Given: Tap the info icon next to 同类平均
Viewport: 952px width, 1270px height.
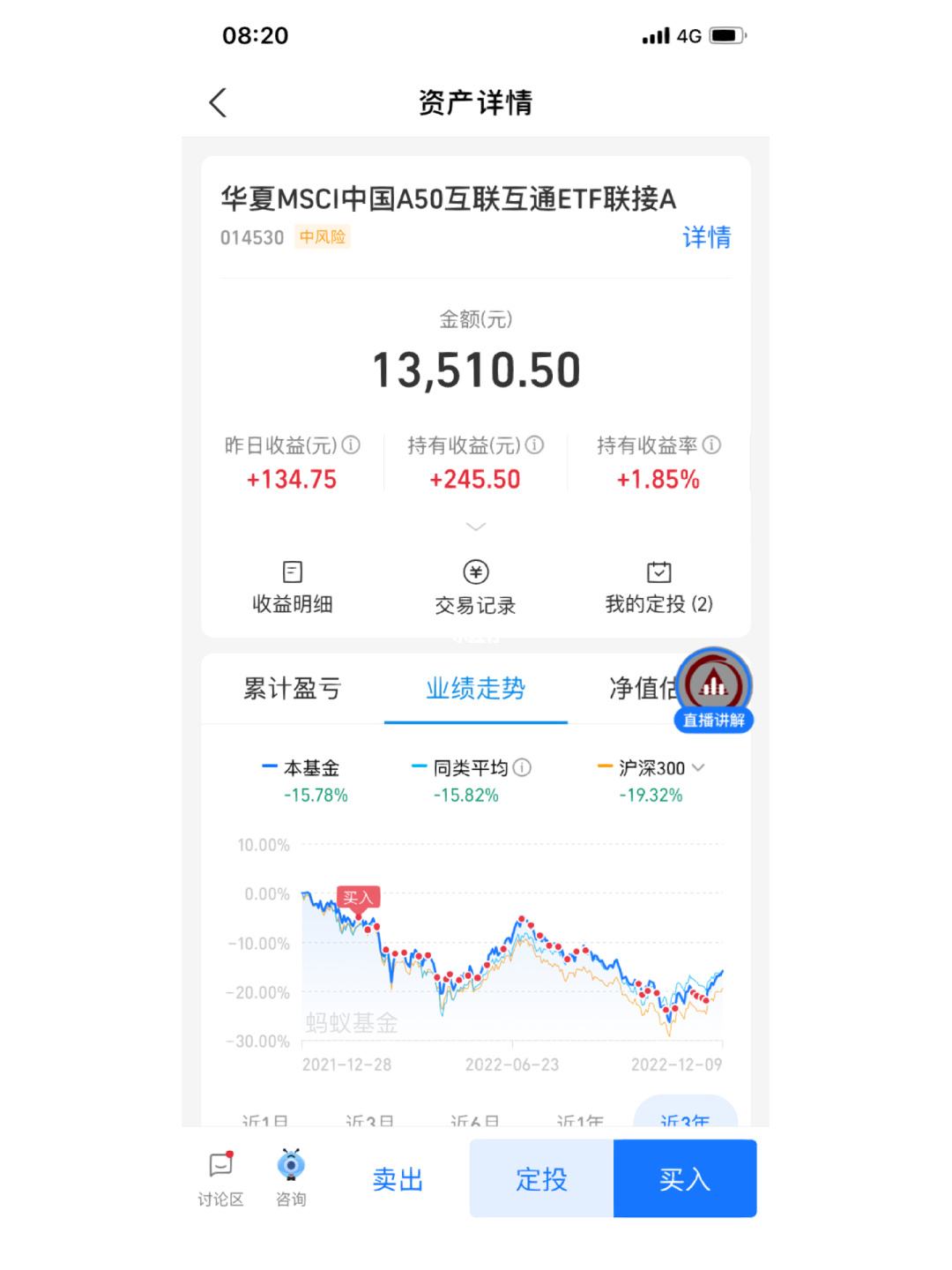Looking at the screenshot, I should (524, 767).
